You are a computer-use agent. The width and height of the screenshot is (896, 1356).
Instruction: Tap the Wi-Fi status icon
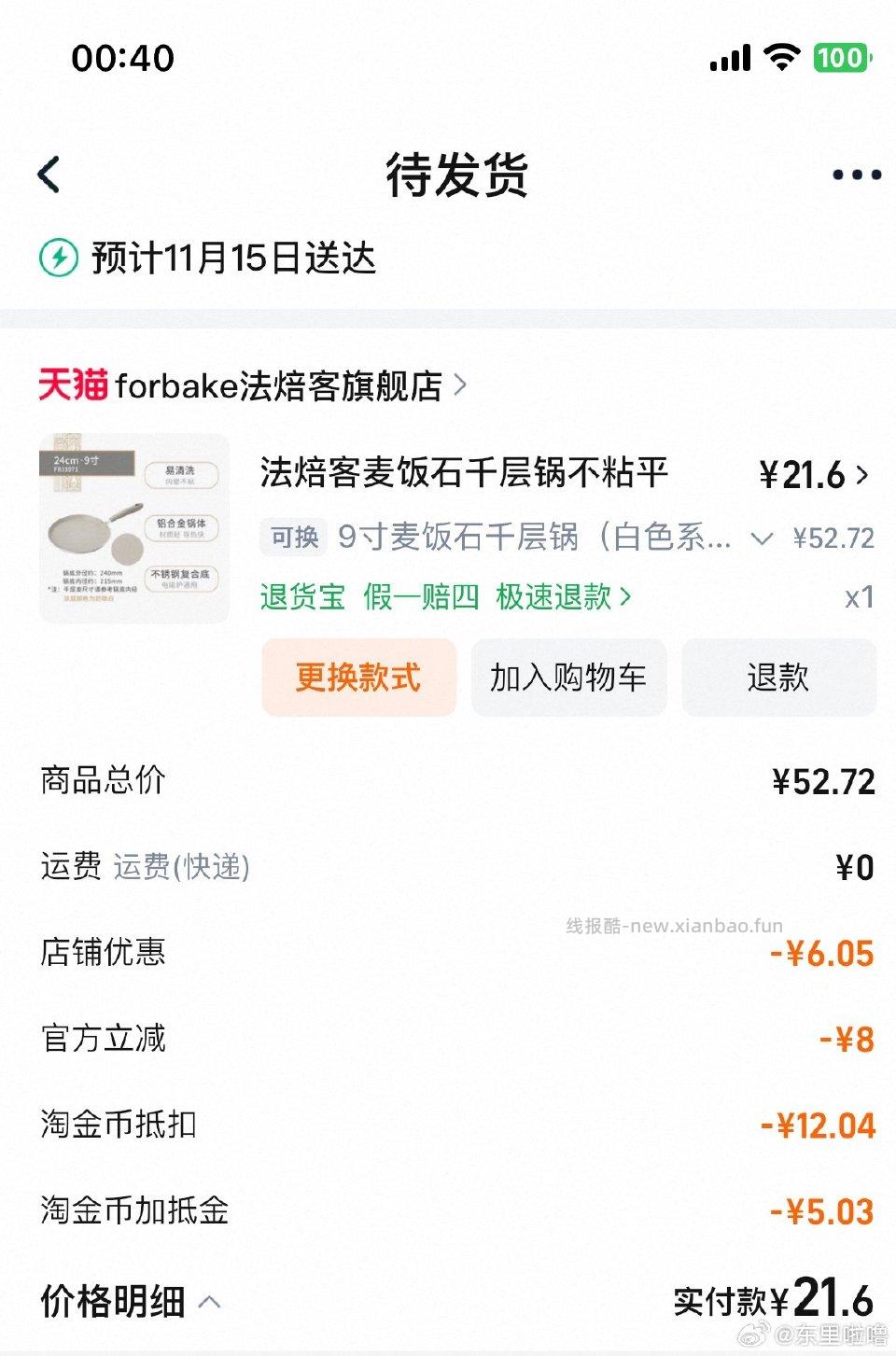click(784, 58)
